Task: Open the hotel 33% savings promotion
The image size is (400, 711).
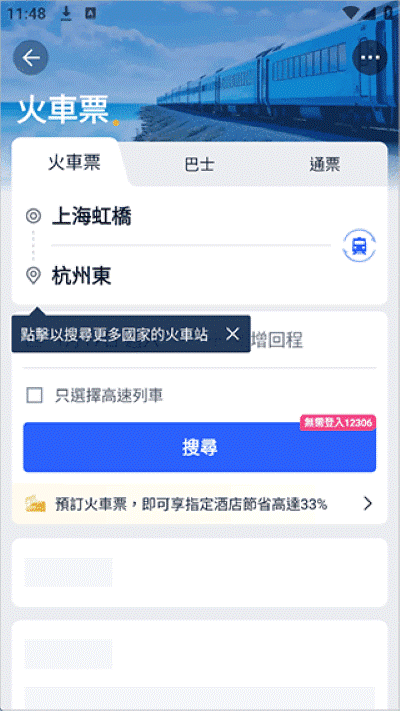Action: click(x=200, y=504)
